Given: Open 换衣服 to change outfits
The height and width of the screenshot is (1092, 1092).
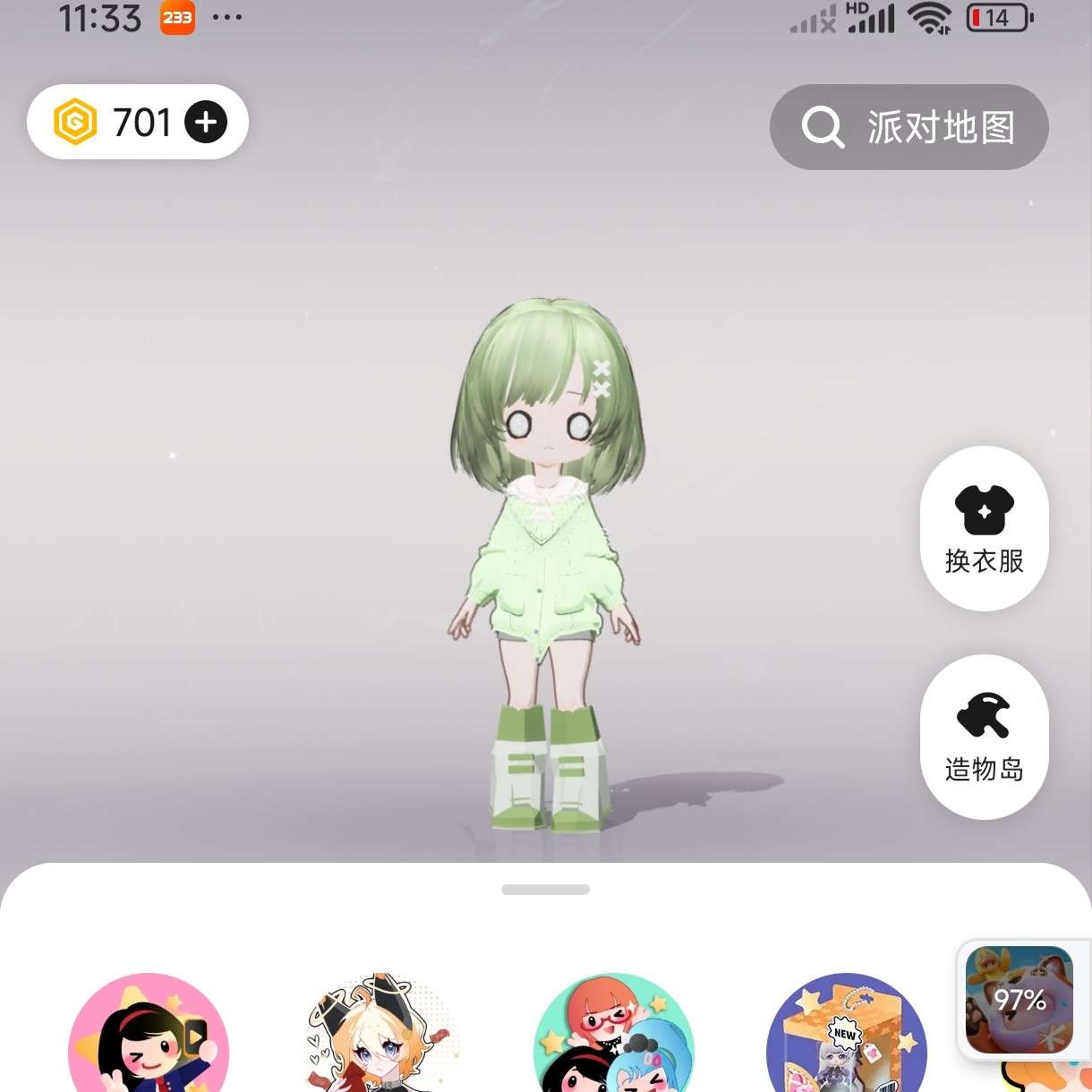Looking at the screenshot, I should (x=984, y=528).
